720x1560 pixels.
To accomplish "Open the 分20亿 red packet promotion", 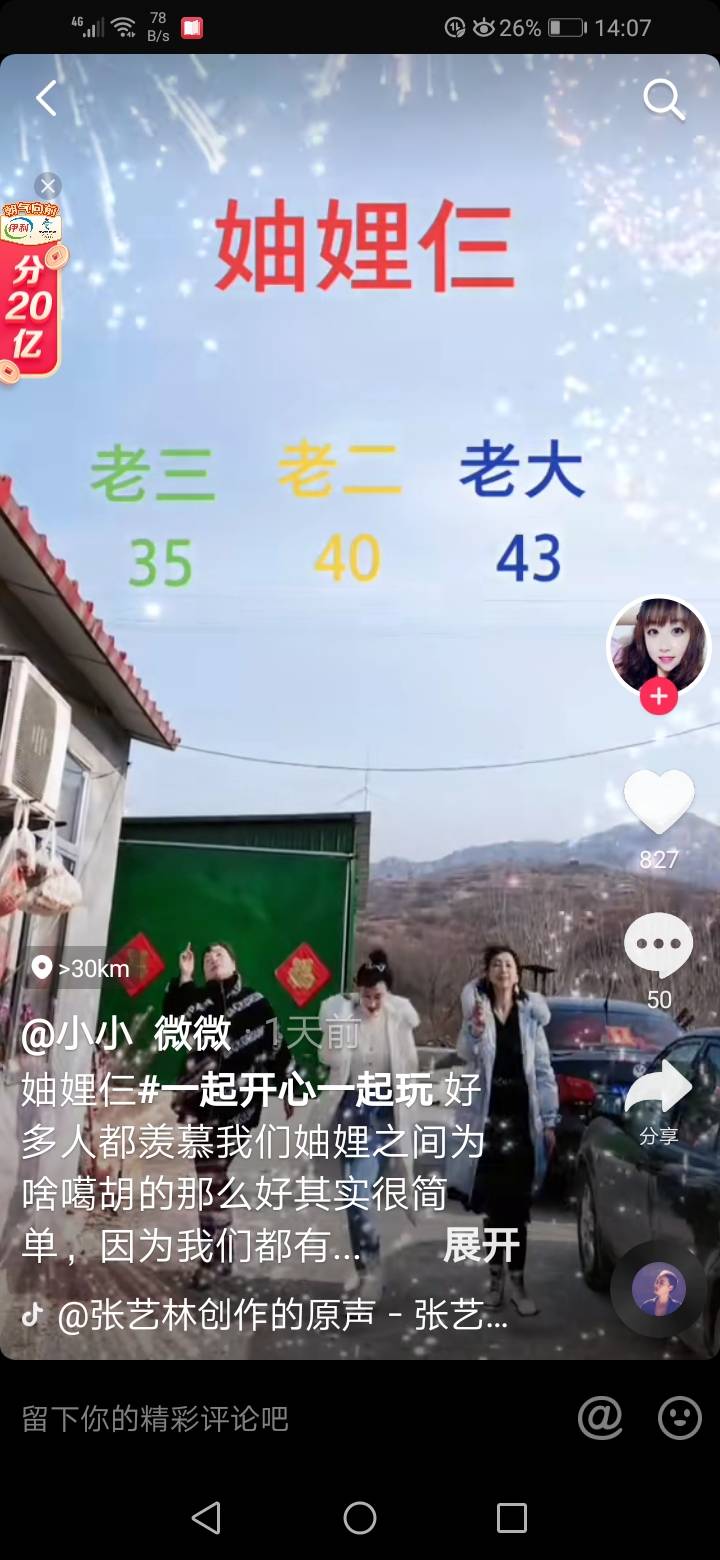I will (30, 292).
